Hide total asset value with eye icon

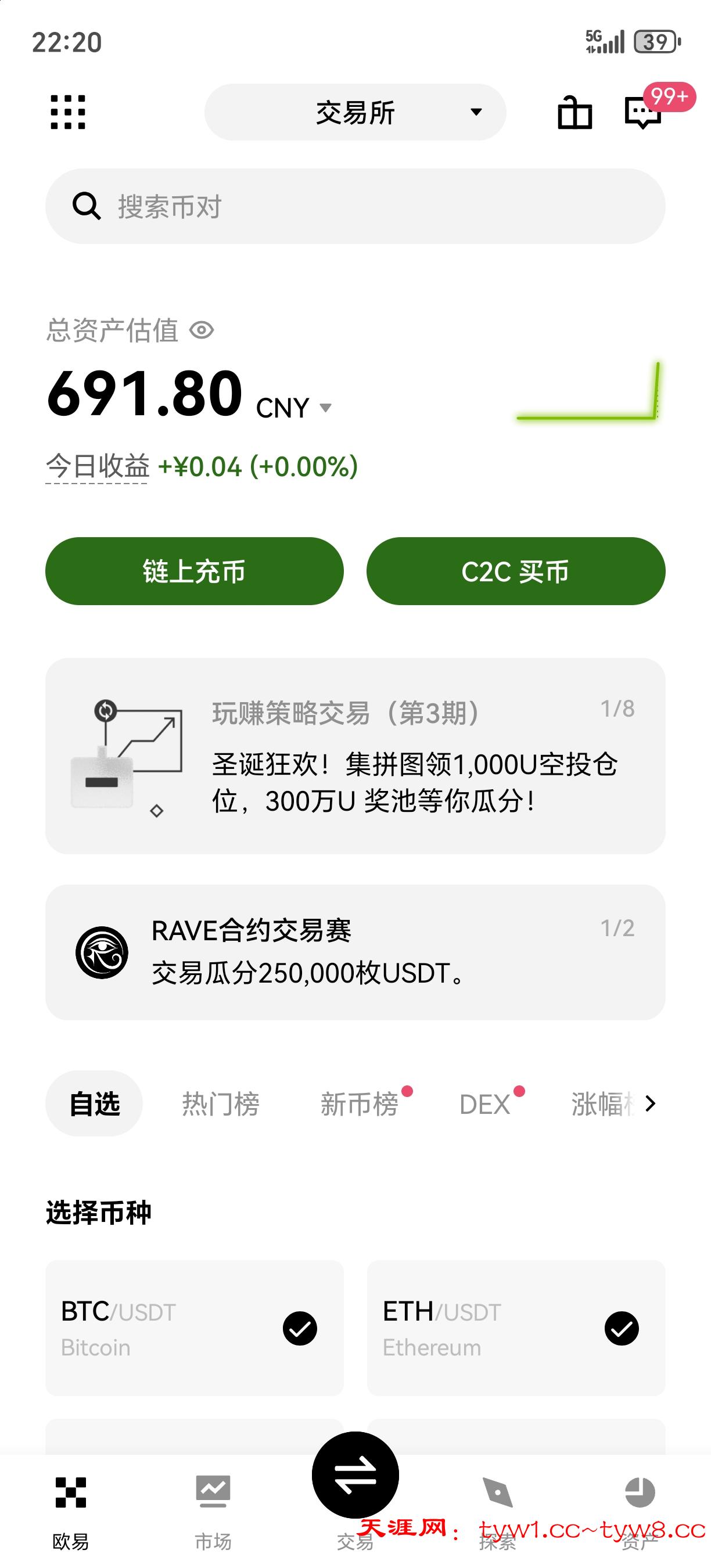[x=202, y=330]
